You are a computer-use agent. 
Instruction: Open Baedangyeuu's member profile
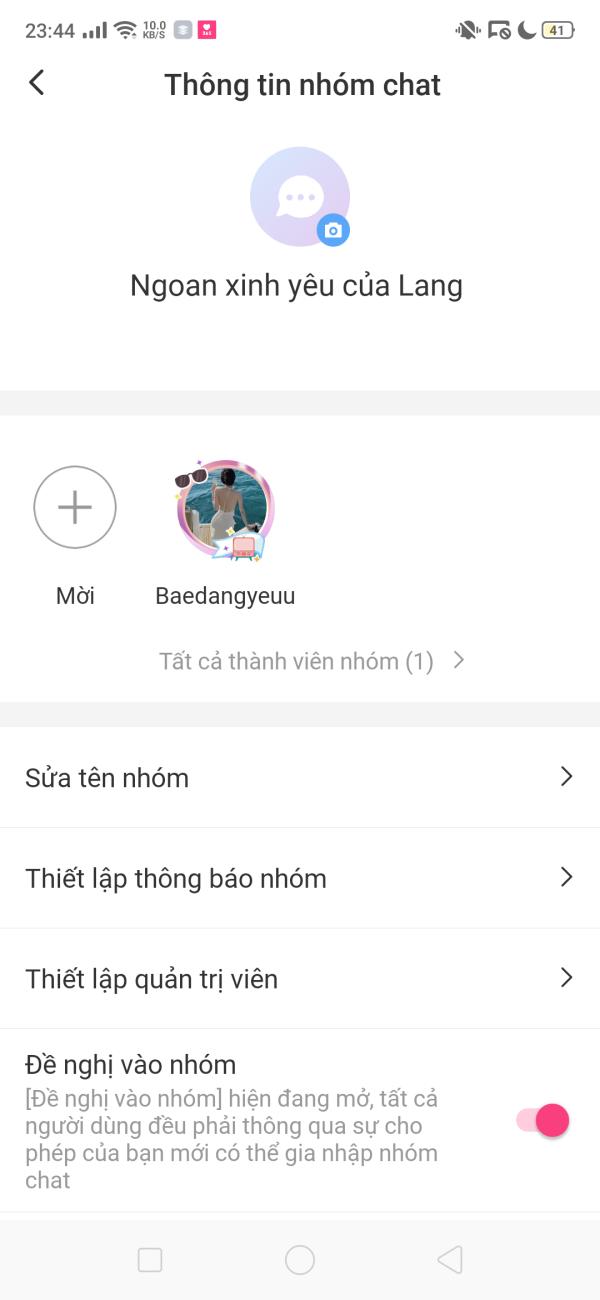tap(225, 510)
